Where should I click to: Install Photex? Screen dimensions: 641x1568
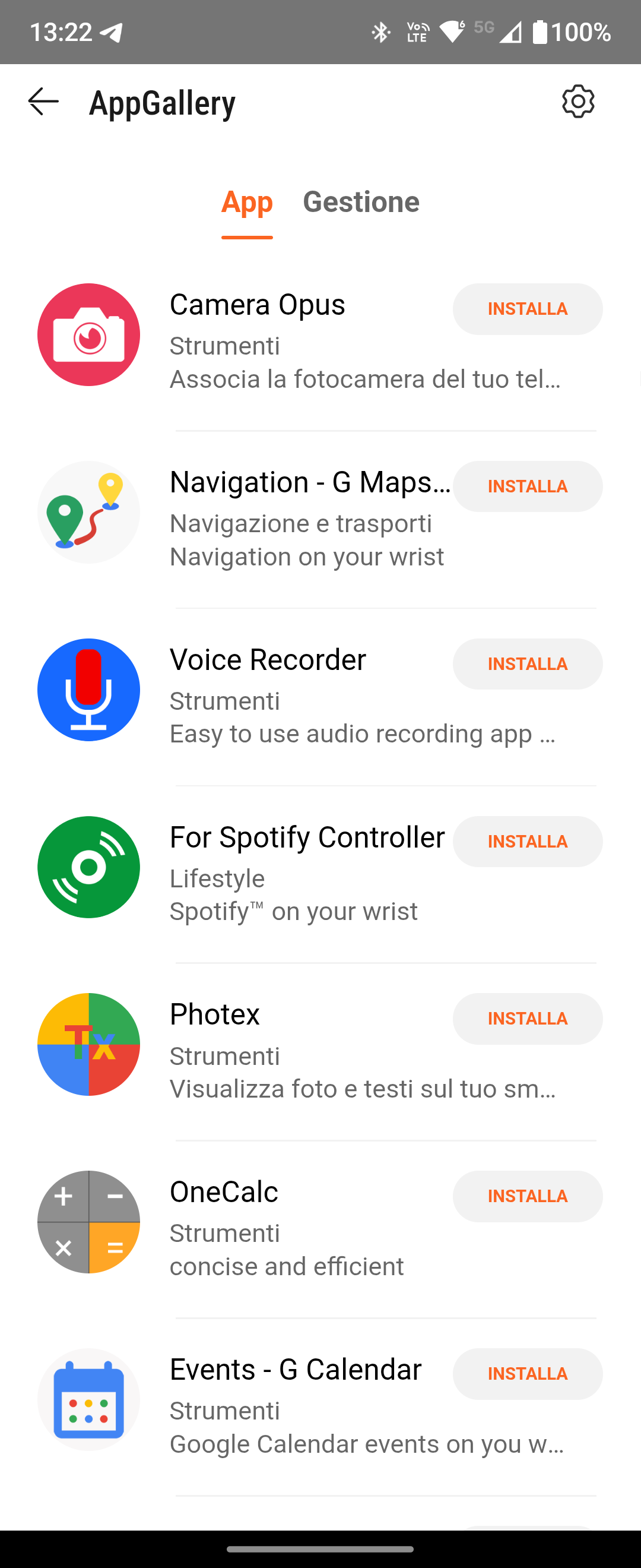pos(527,1019)
